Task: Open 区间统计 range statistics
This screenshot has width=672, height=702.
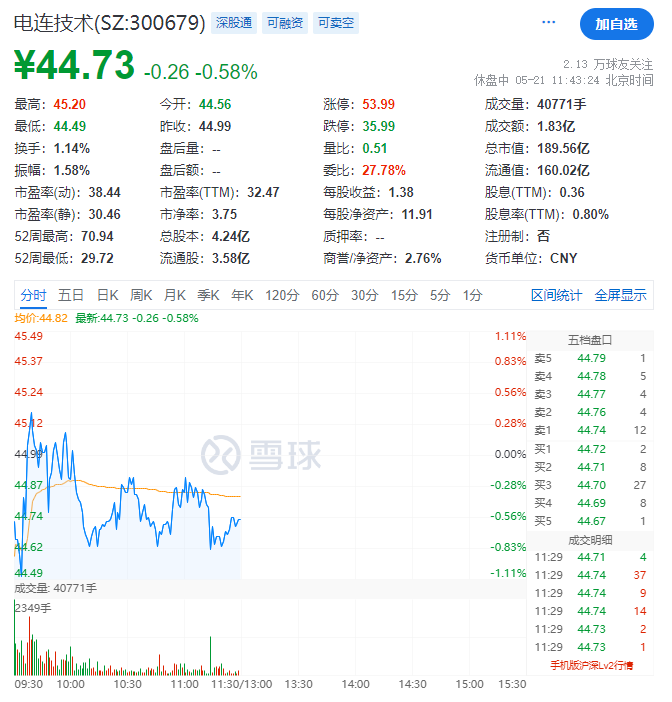Action: pos(556,295)
